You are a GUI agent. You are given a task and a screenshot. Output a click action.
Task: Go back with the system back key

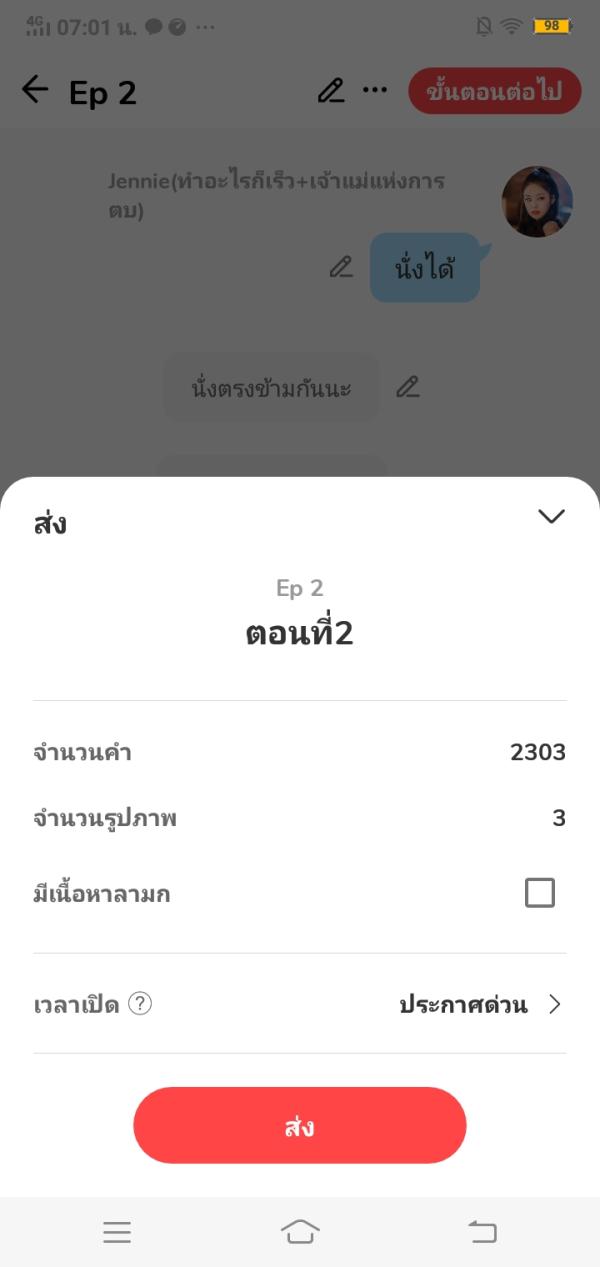coord(482,1232)
